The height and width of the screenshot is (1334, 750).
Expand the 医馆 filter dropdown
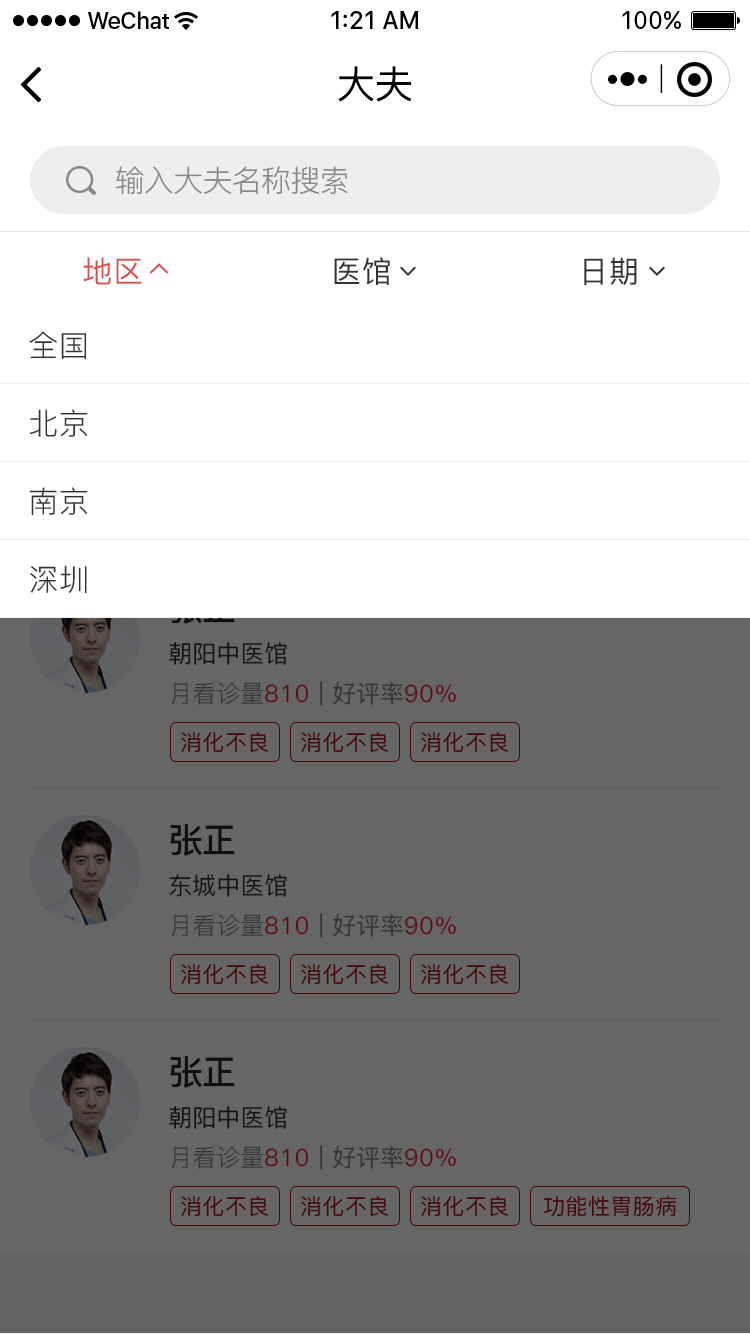[375, 271]
